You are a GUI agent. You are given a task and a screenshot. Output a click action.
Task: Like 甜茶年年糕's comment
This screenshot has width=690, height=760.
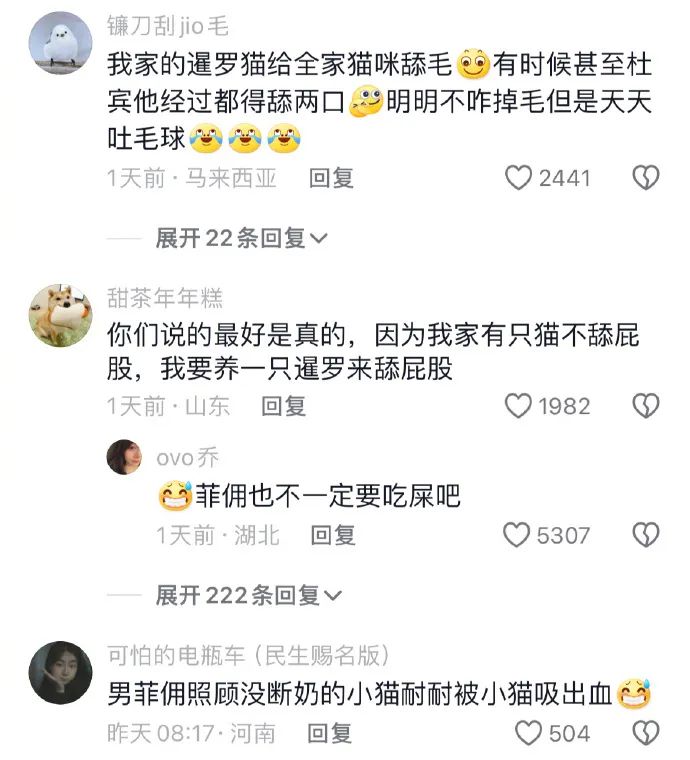518,406
